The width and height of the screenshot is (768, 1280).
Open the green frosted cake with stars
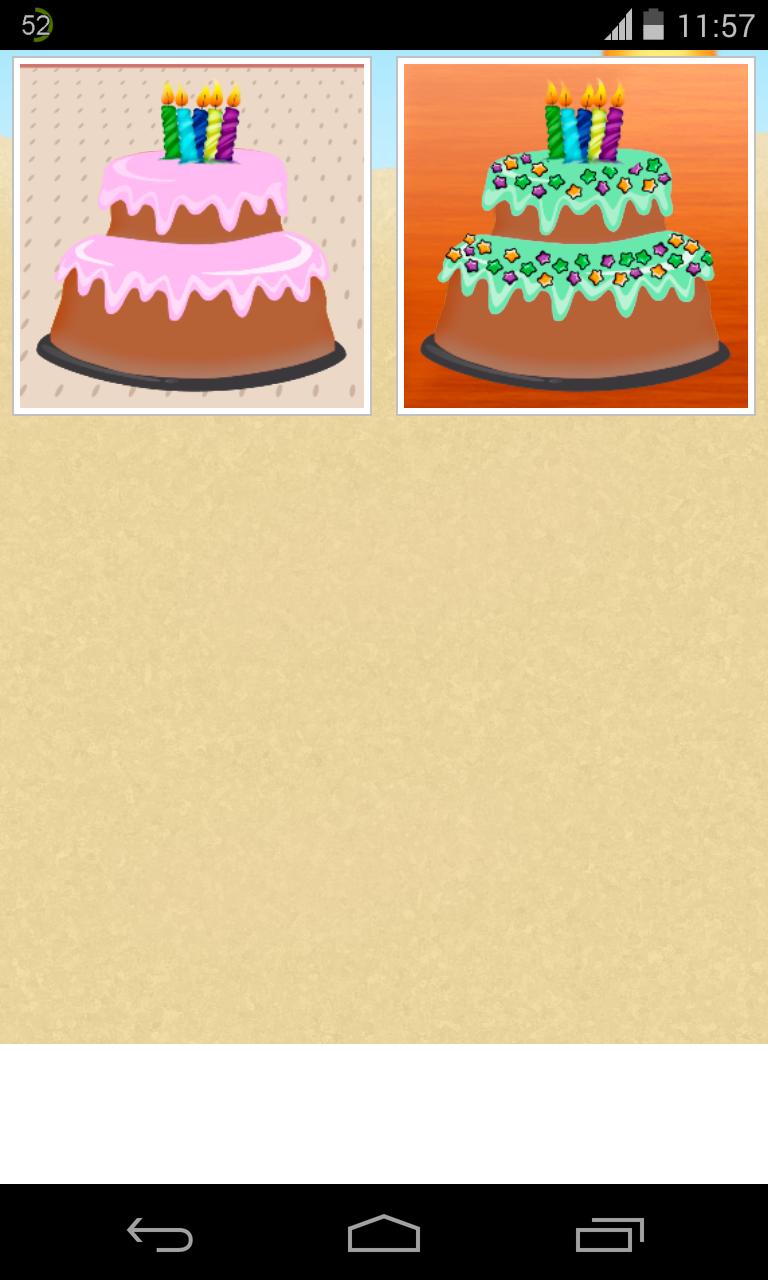coord(576,236)
